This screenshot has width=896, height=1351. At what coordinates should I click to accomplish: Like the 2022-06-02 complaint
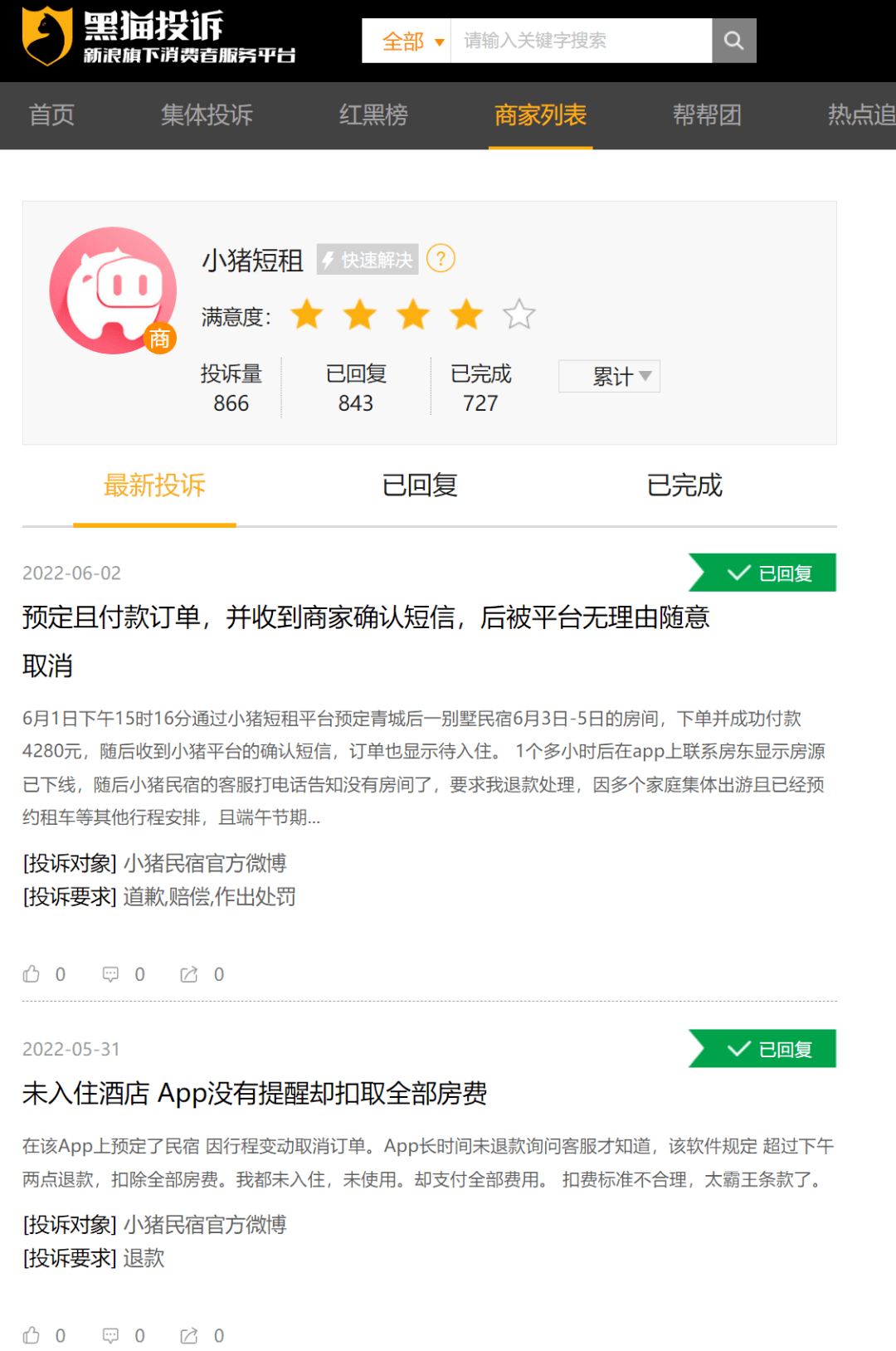coord(32,973)
